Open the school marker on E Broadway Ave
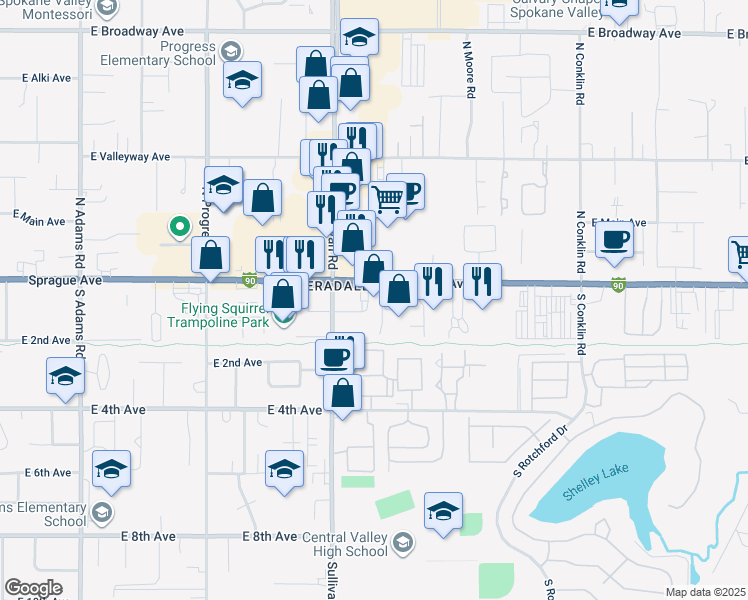This screenshot has height=600, width=748. (359, 38)
